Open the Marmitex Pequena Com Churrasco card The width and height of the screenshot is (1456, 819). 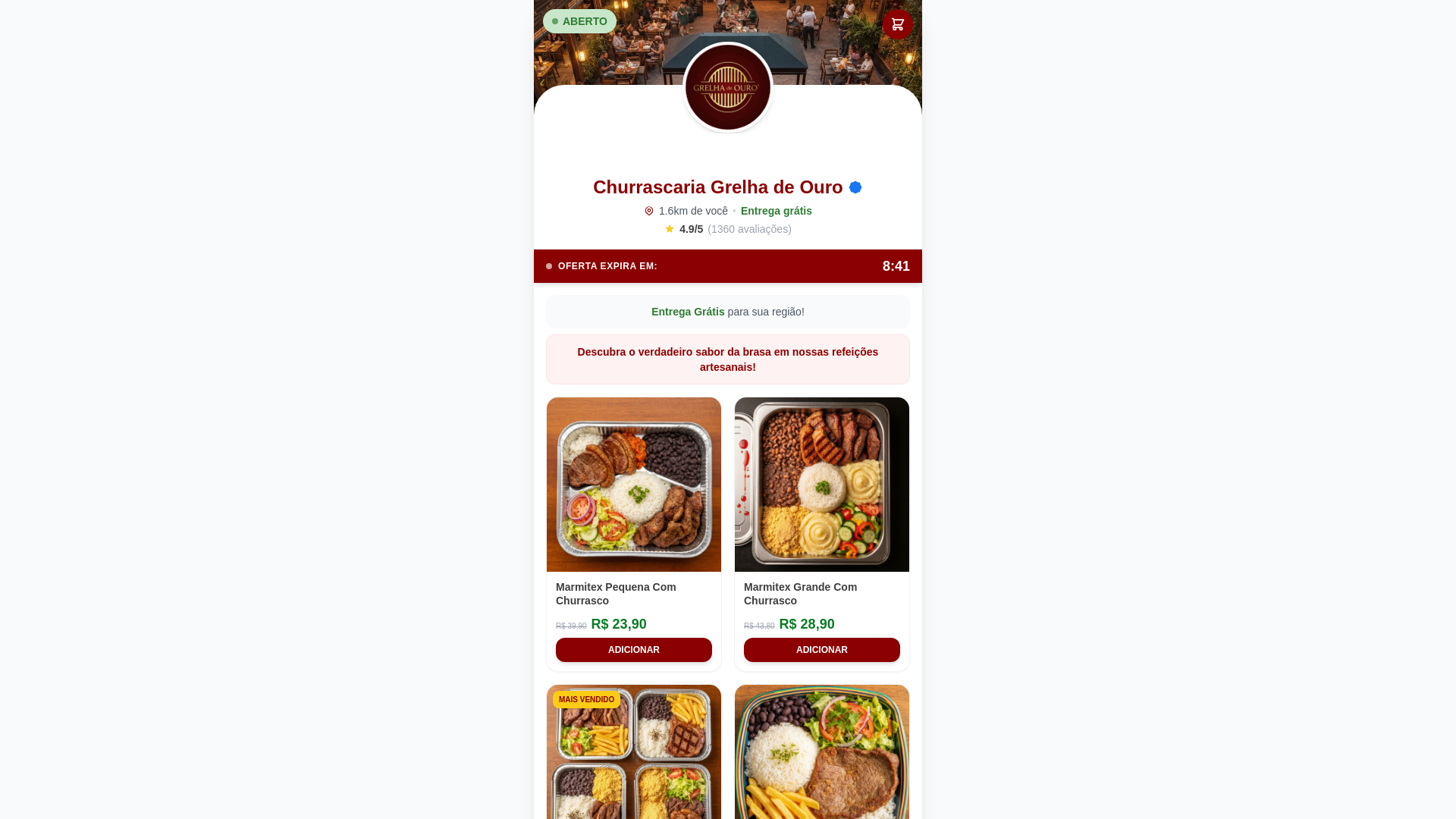tap(633, 485)
